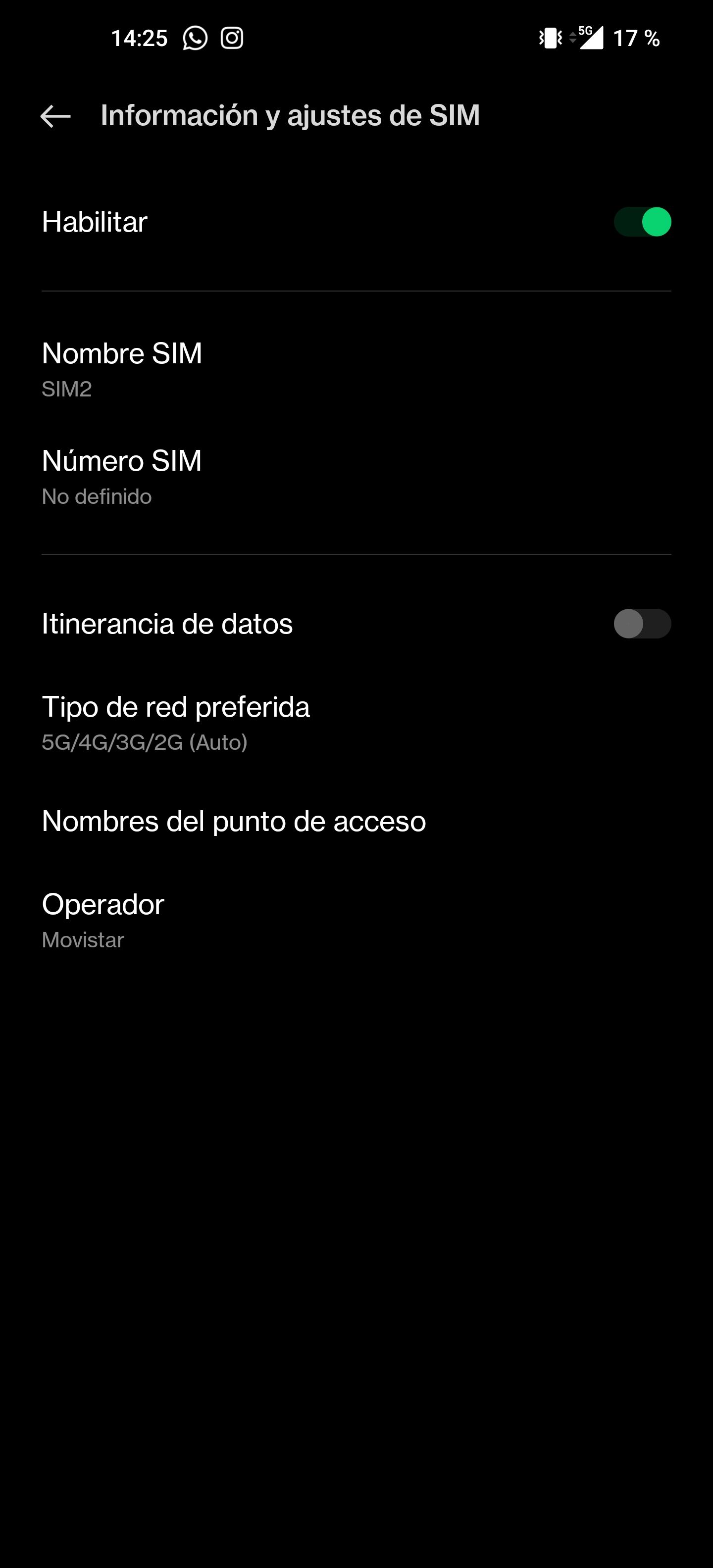This screenshot has width=713, height=1568.
Task: Open the 5G/4G/3G/2G (Auto) network option
Action: (x=145, y=742)
